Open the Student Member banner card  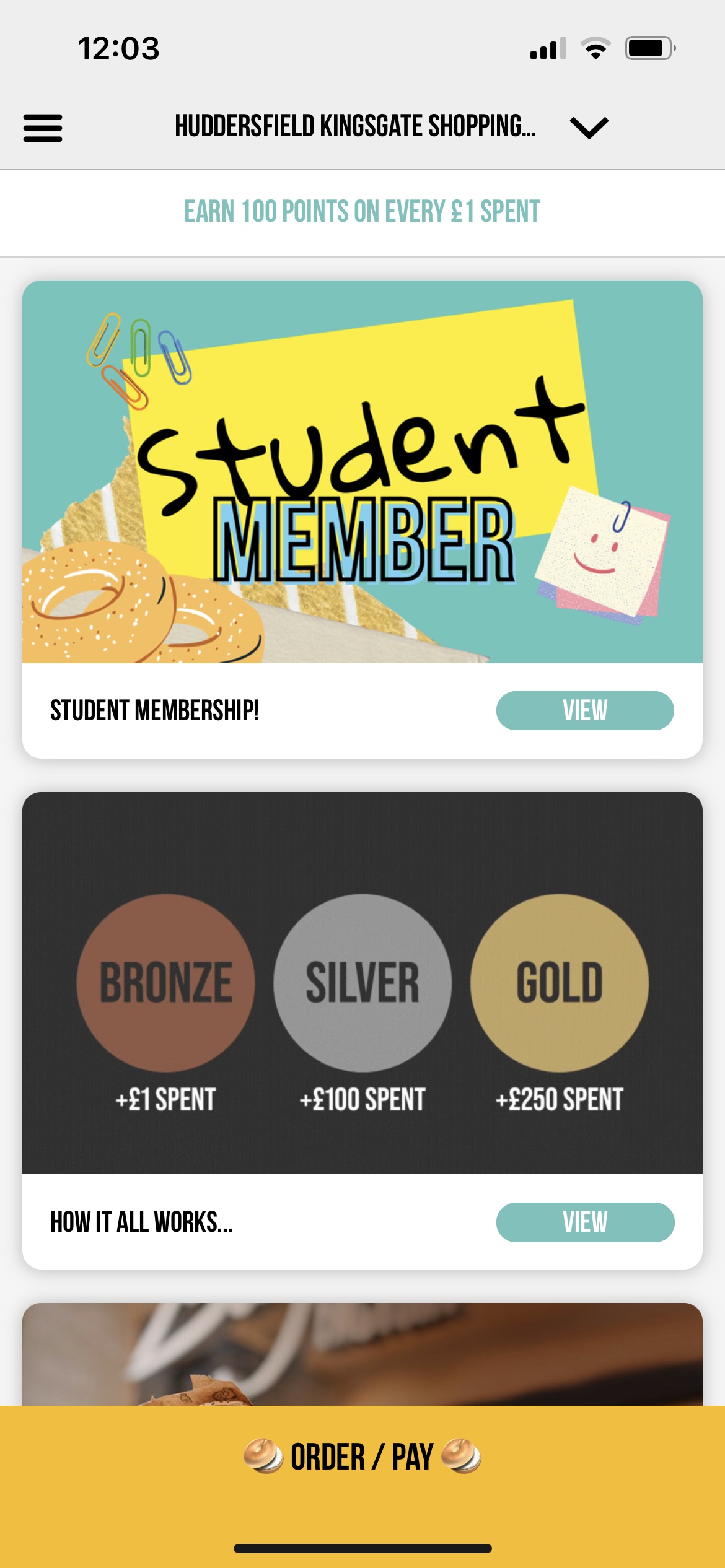pyautogui.click(x=362, y=472)
